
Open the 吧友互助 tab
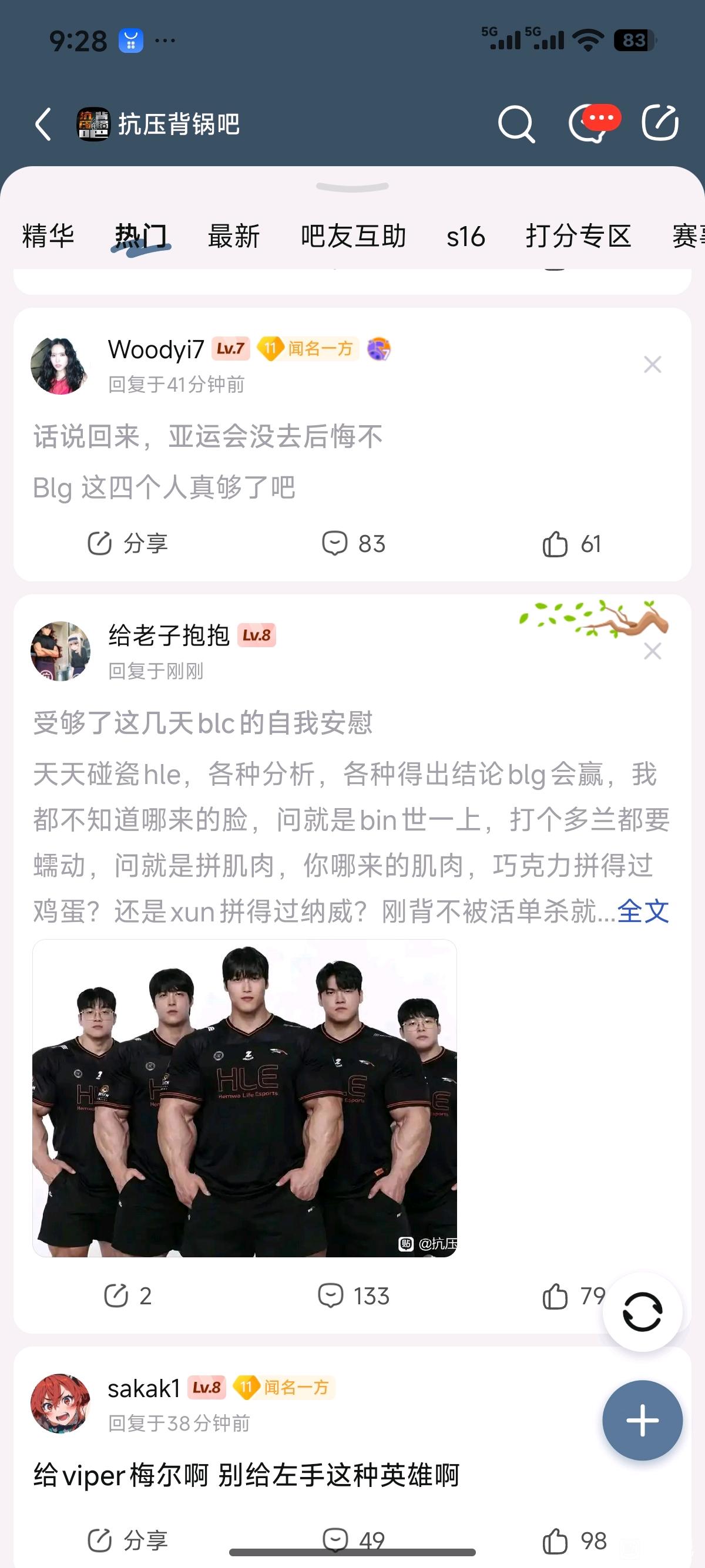[x=353, y=236]
